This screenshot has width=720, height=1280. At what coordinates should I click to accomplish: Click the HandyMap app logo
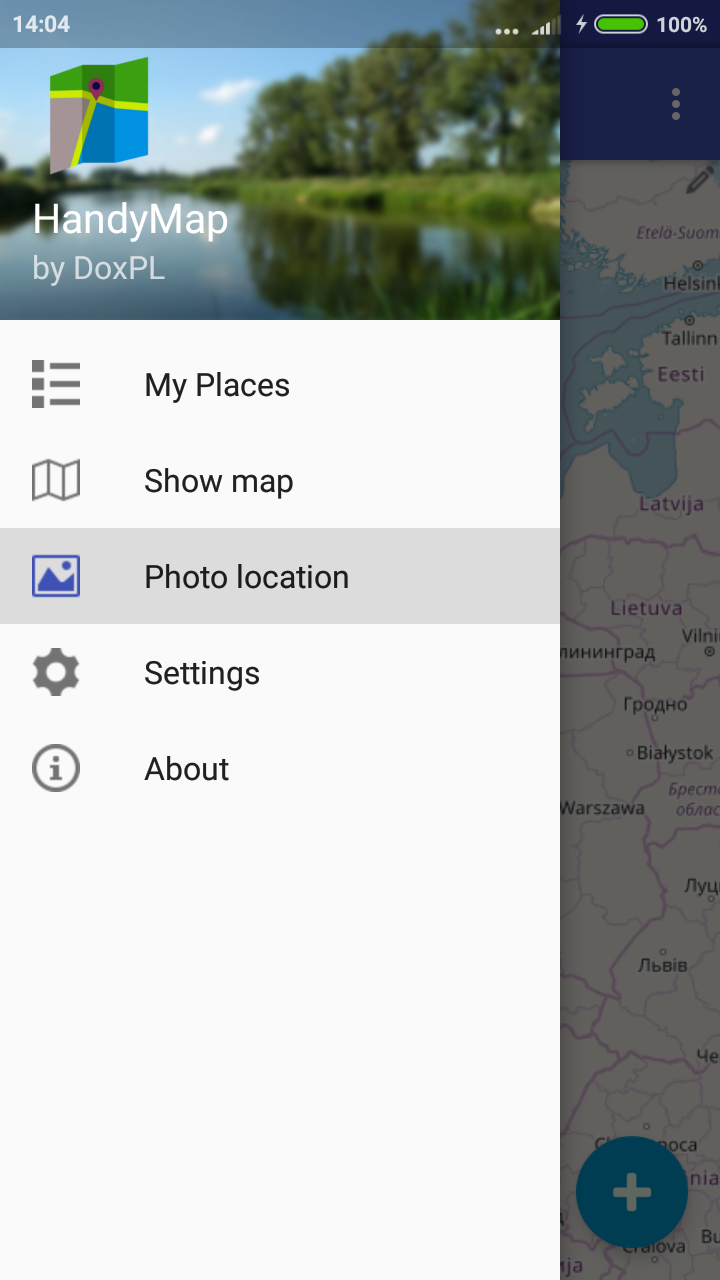[98, 113]
